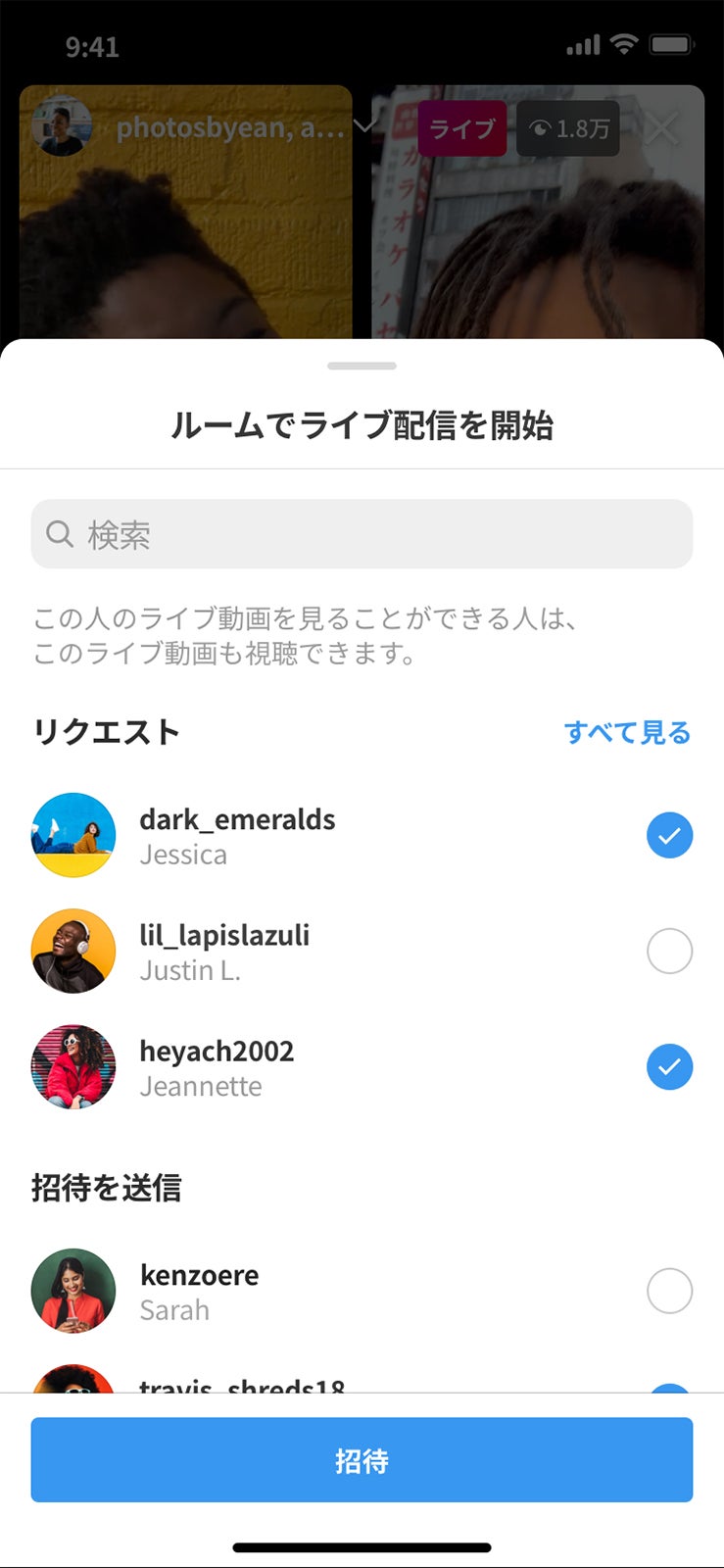Screen dimensions: 724x1568
Task: Uncheck dark_emeralds from the request list
Action: (669, 834)
